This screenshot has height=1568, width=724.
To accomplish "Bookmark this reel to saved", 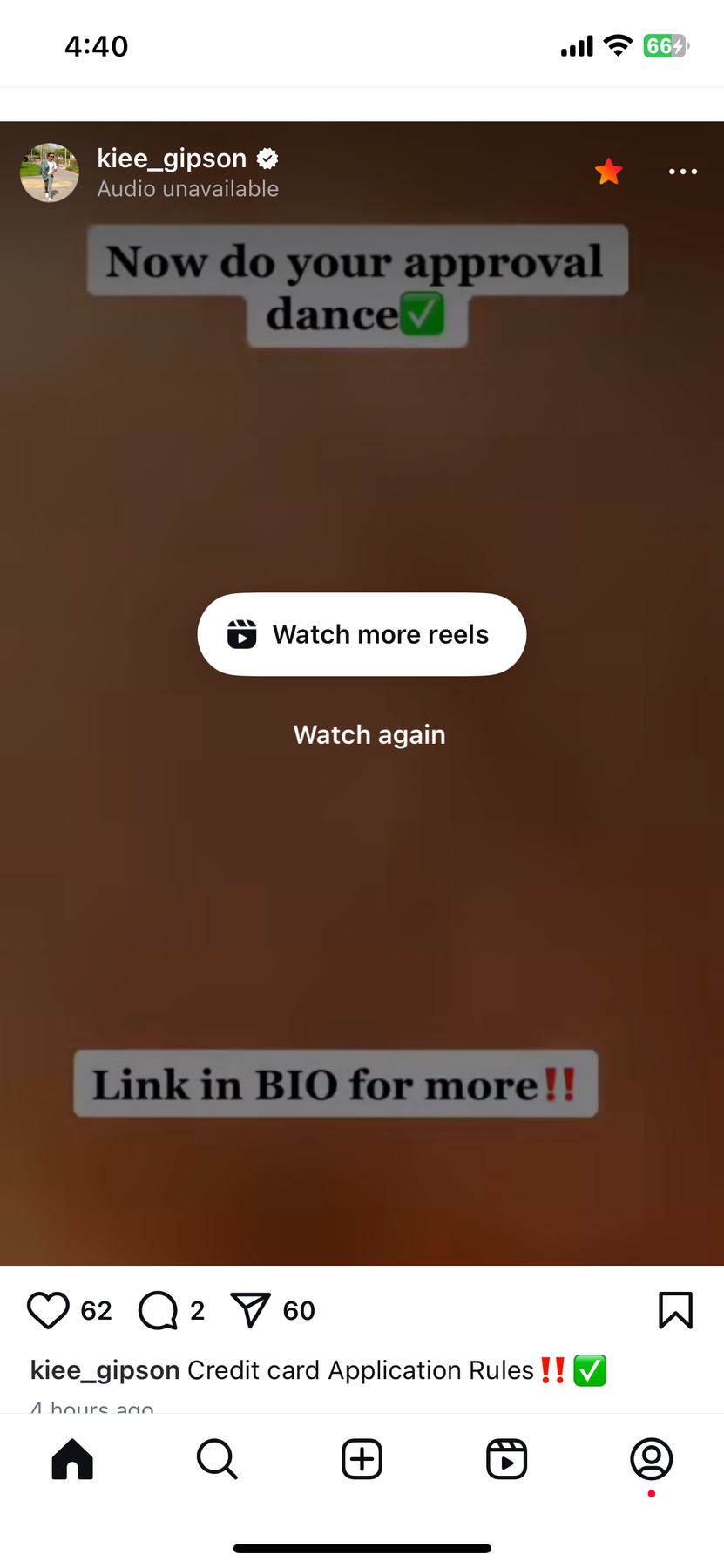I will (675, 1310).
